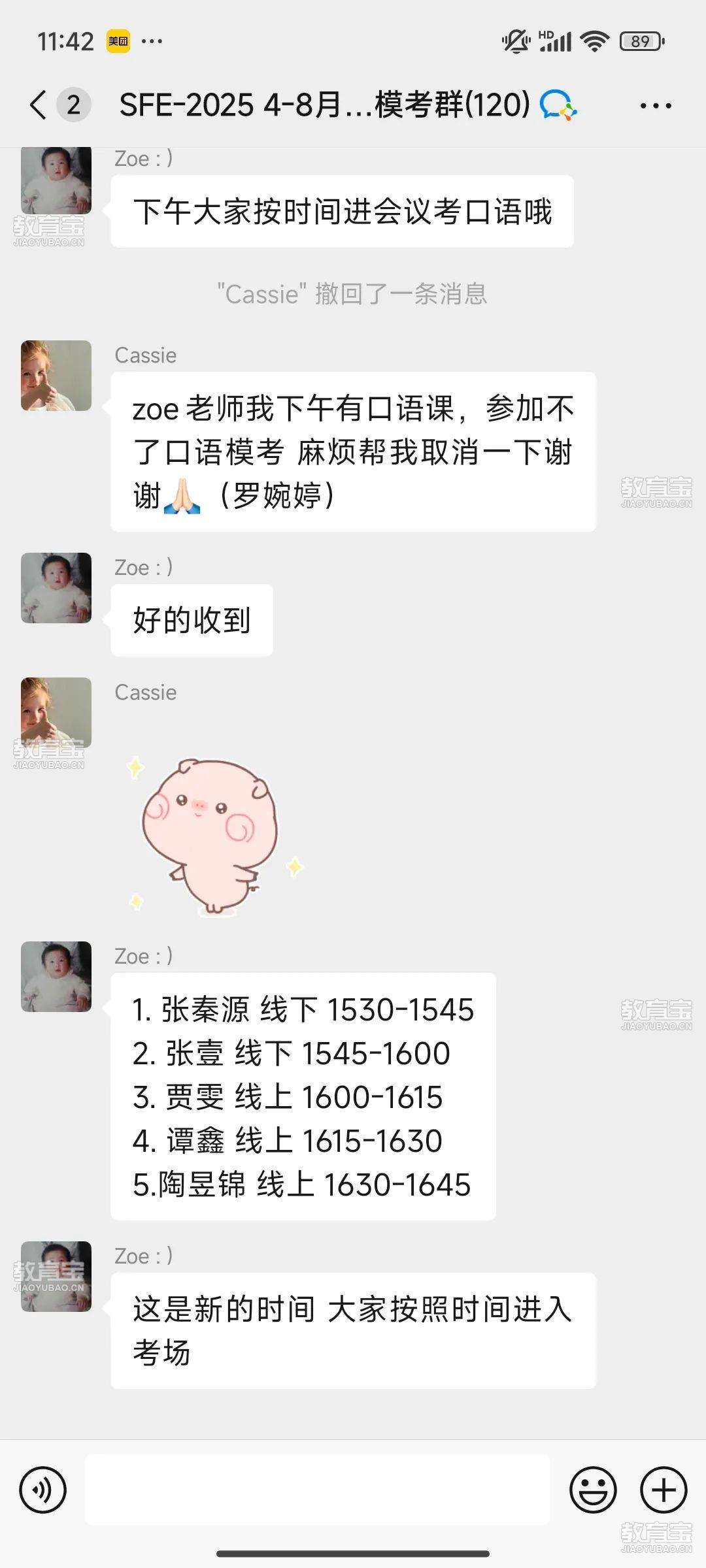Open Zoe's avatar beside 好的收到 message
This screenshot has width=706, height=1568.
pos(56,588)
